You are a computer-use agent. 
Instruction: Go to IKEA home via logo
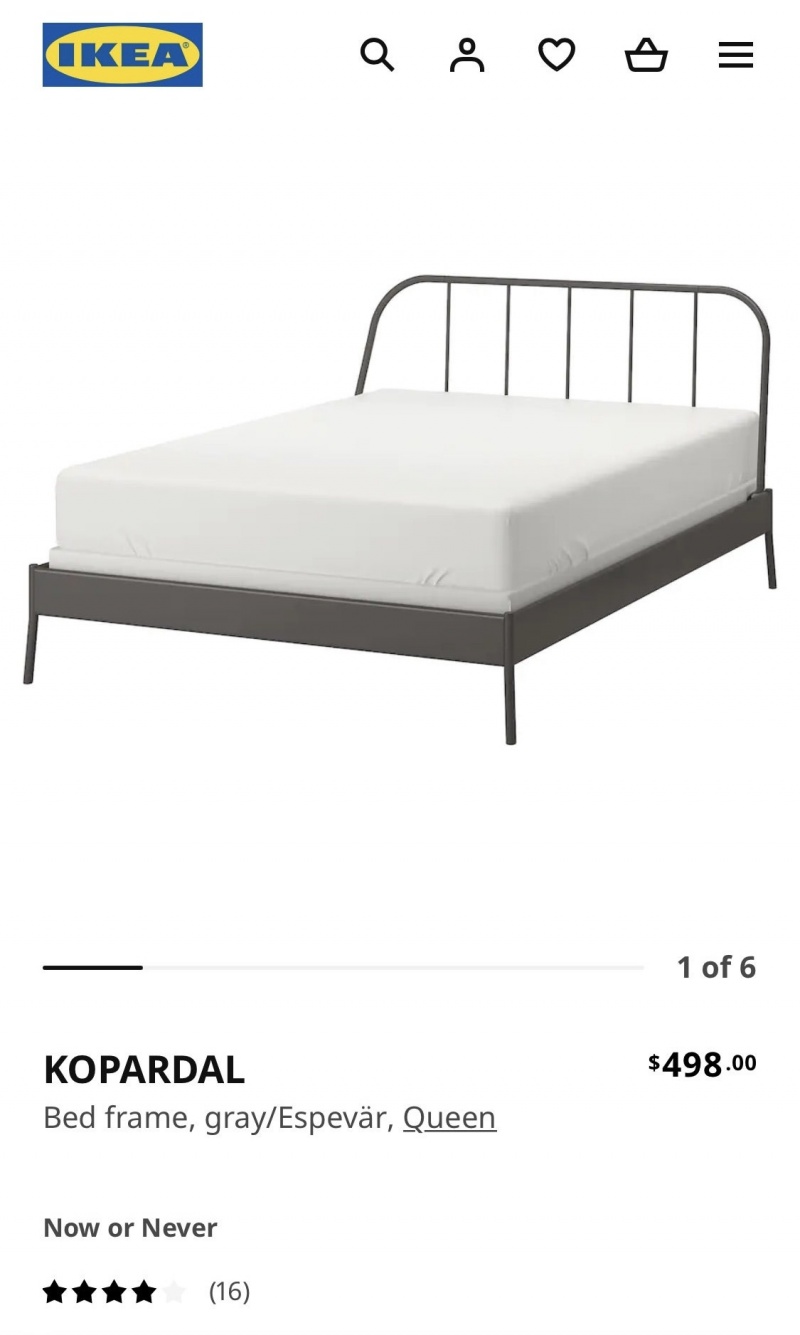[122, 55]
